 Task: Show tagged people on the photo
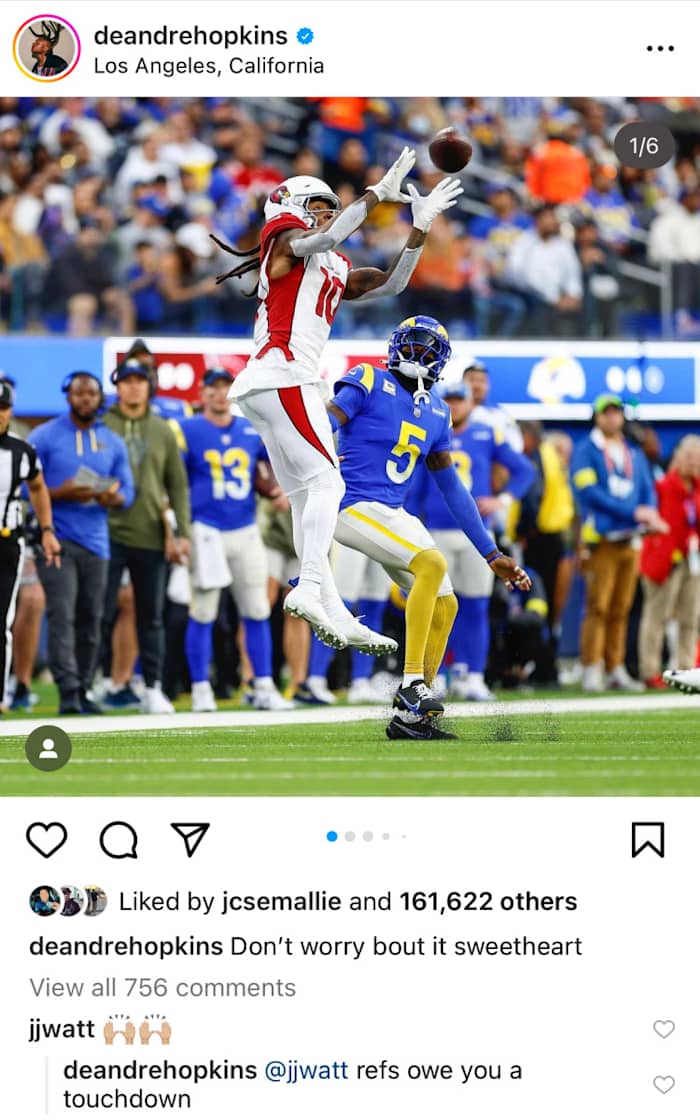(48, 748)
